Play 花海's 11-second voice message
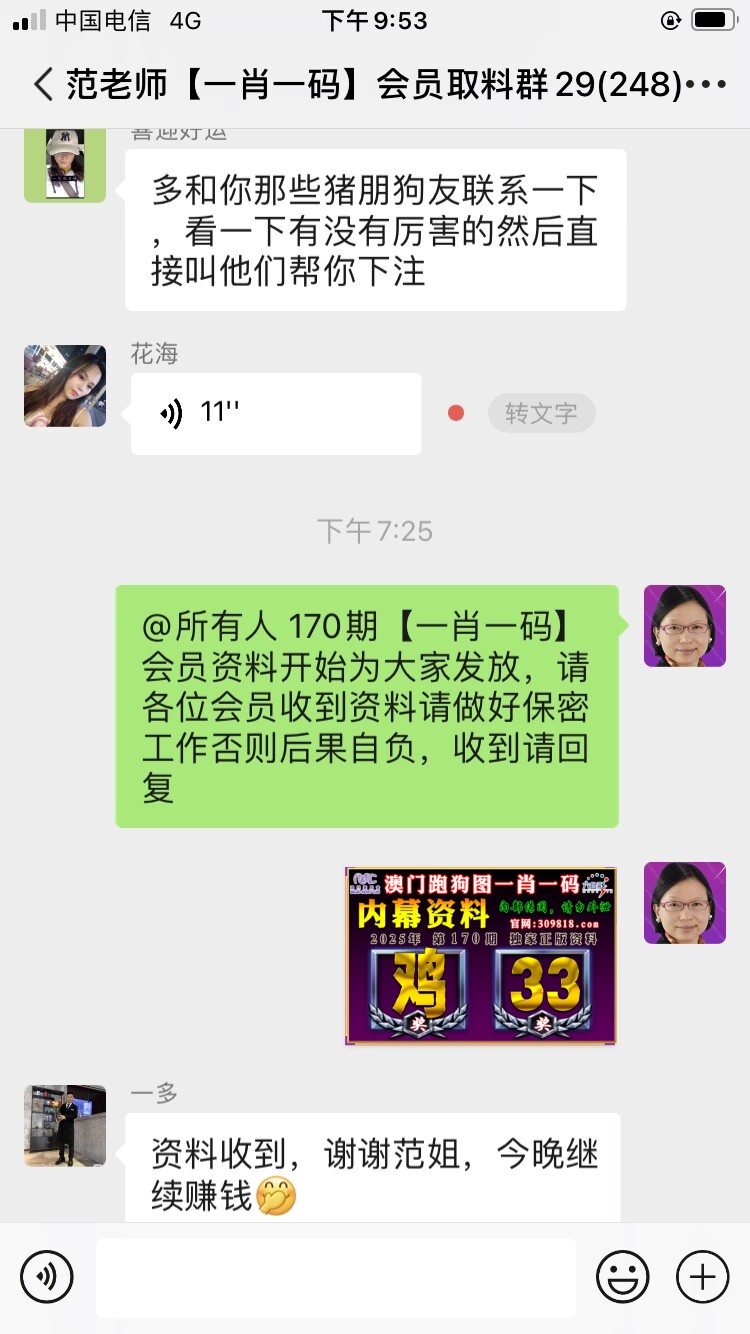 click(x=275, y=413)
